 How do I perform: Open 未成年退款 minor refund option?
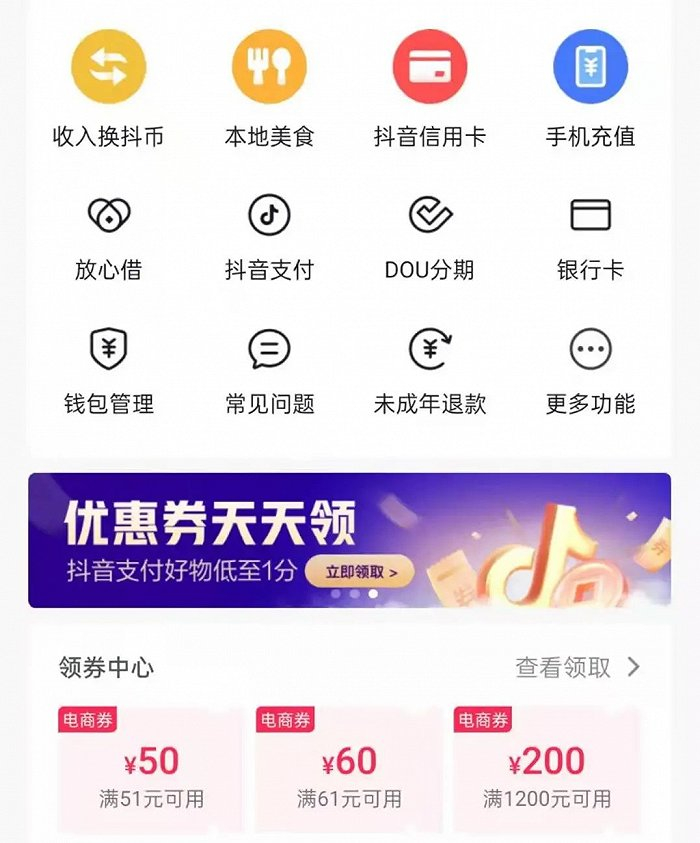[x=430, y=373]
